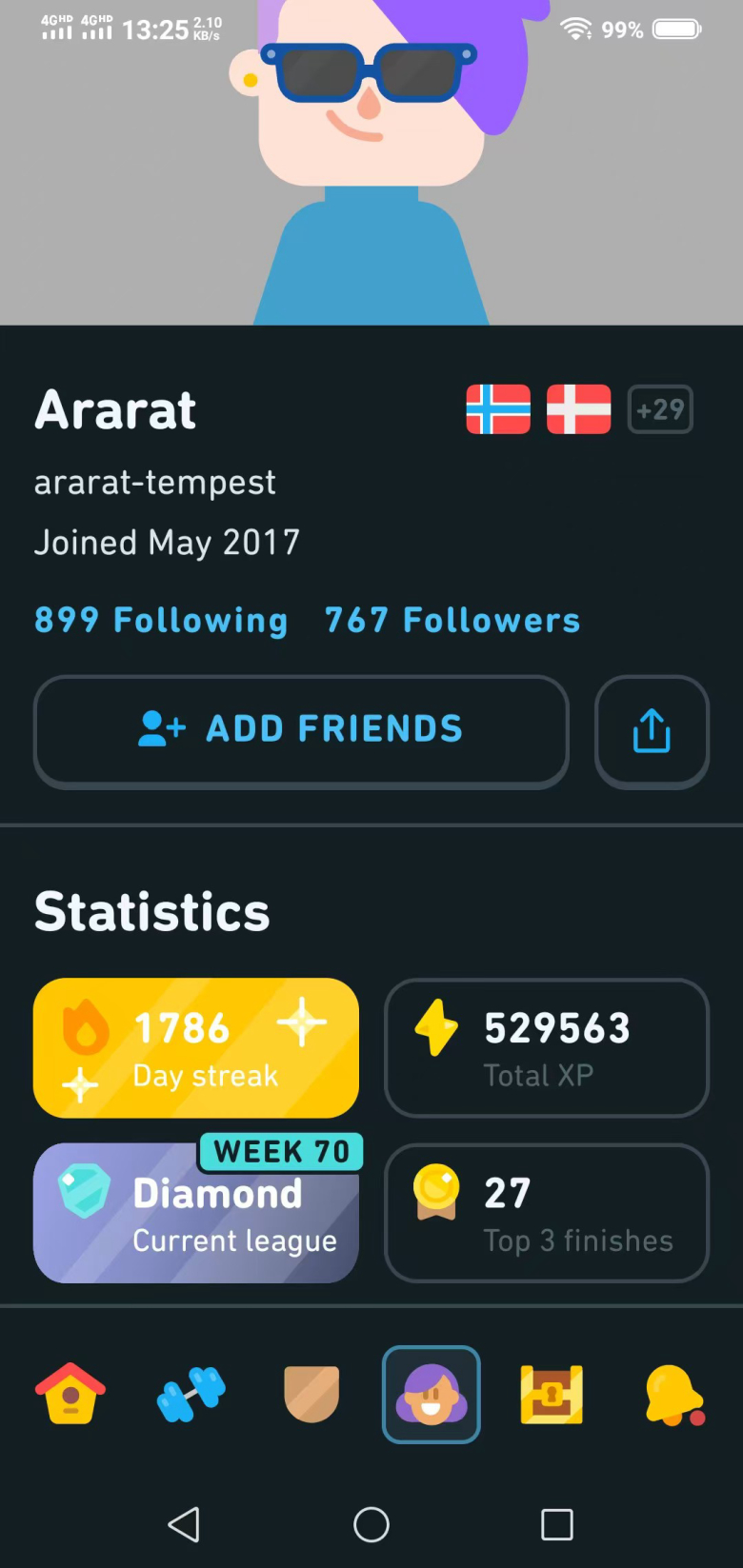The width and height of the screenshot is (743, 1568).
Task: View the 899 Following list
Action: coord(161,621)
